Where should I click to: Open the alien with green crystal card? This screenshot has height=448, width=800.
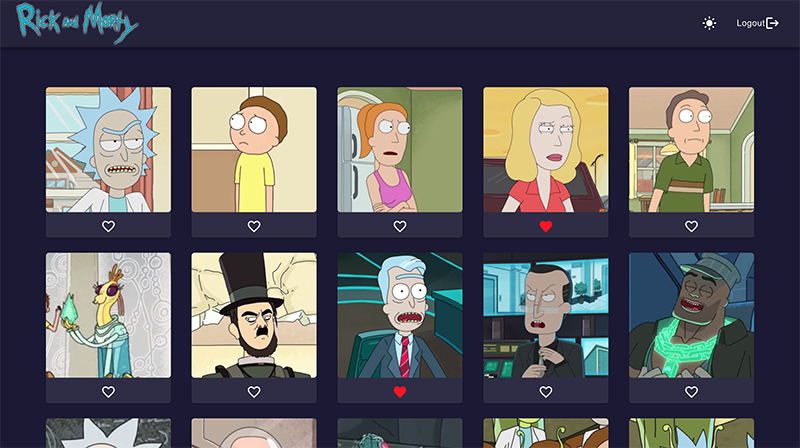[x=108, y=314]
